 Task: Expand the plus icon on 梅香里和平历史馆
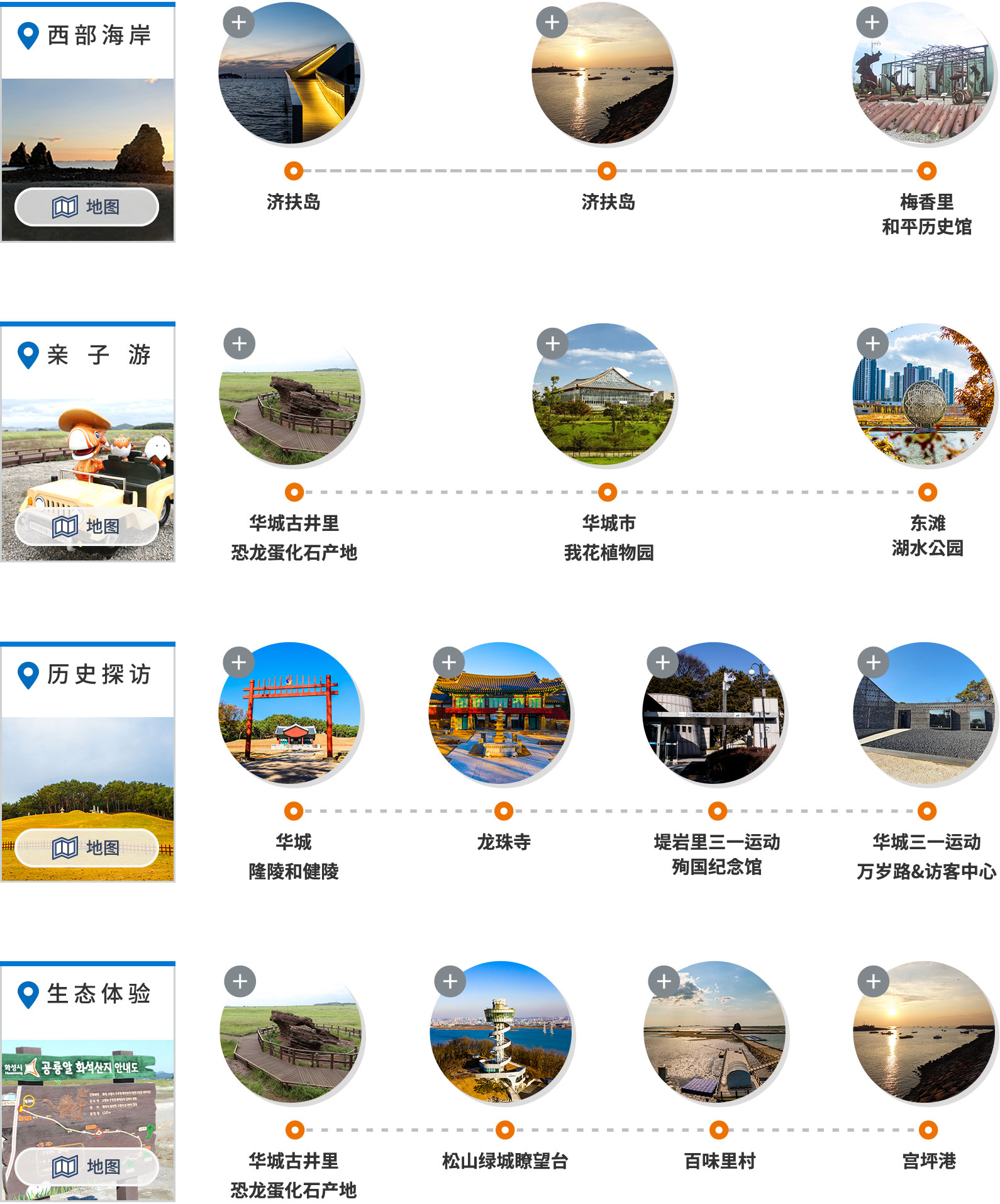pos(872,23)
